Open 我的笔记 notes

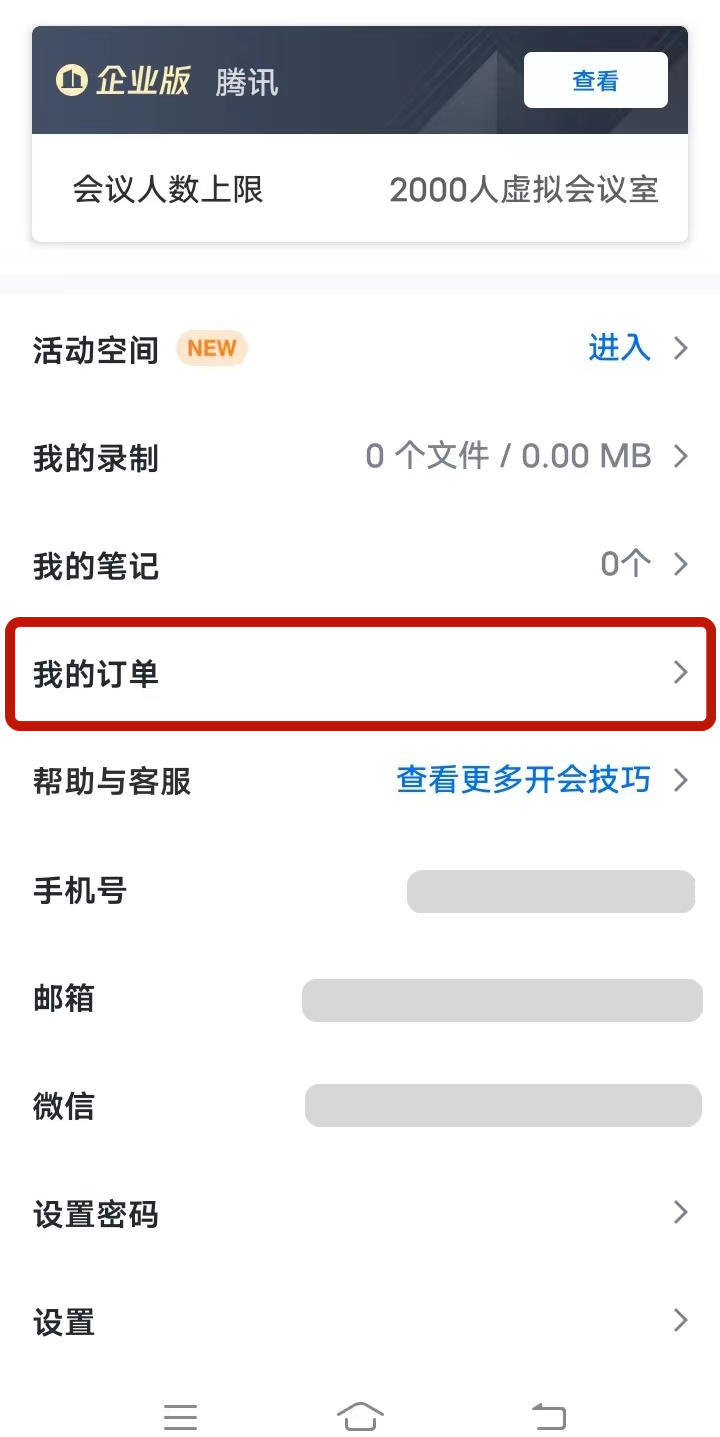tap(360, 566)
